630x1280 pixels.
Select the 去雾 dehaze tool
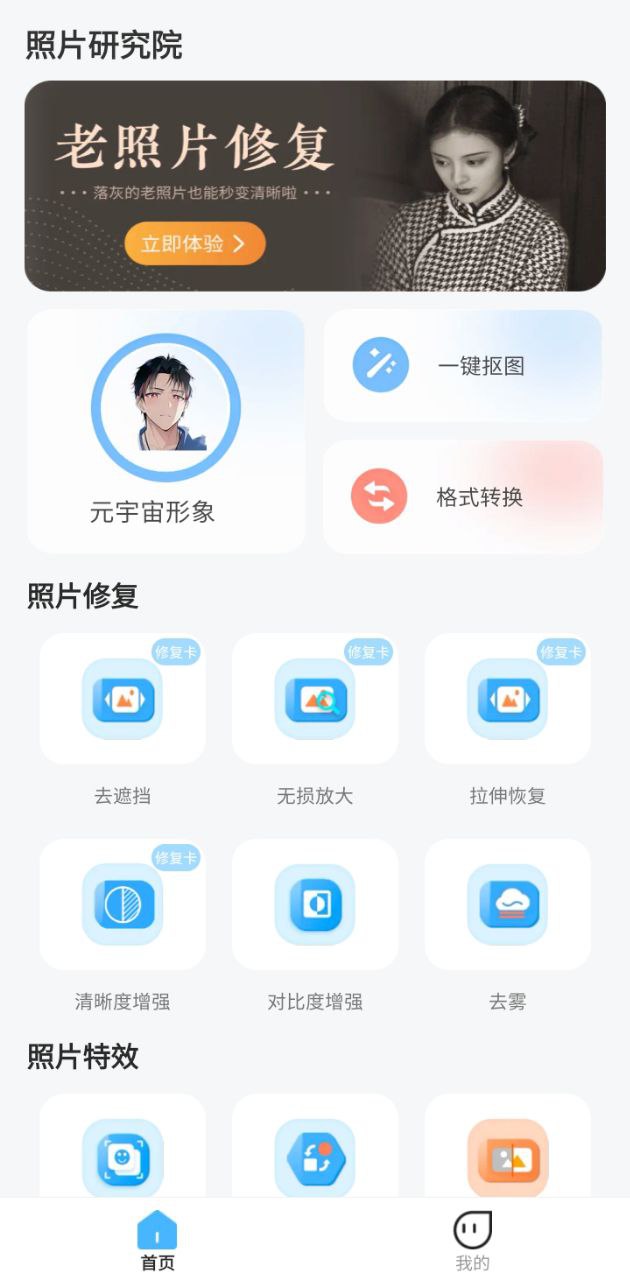[507, 904]
